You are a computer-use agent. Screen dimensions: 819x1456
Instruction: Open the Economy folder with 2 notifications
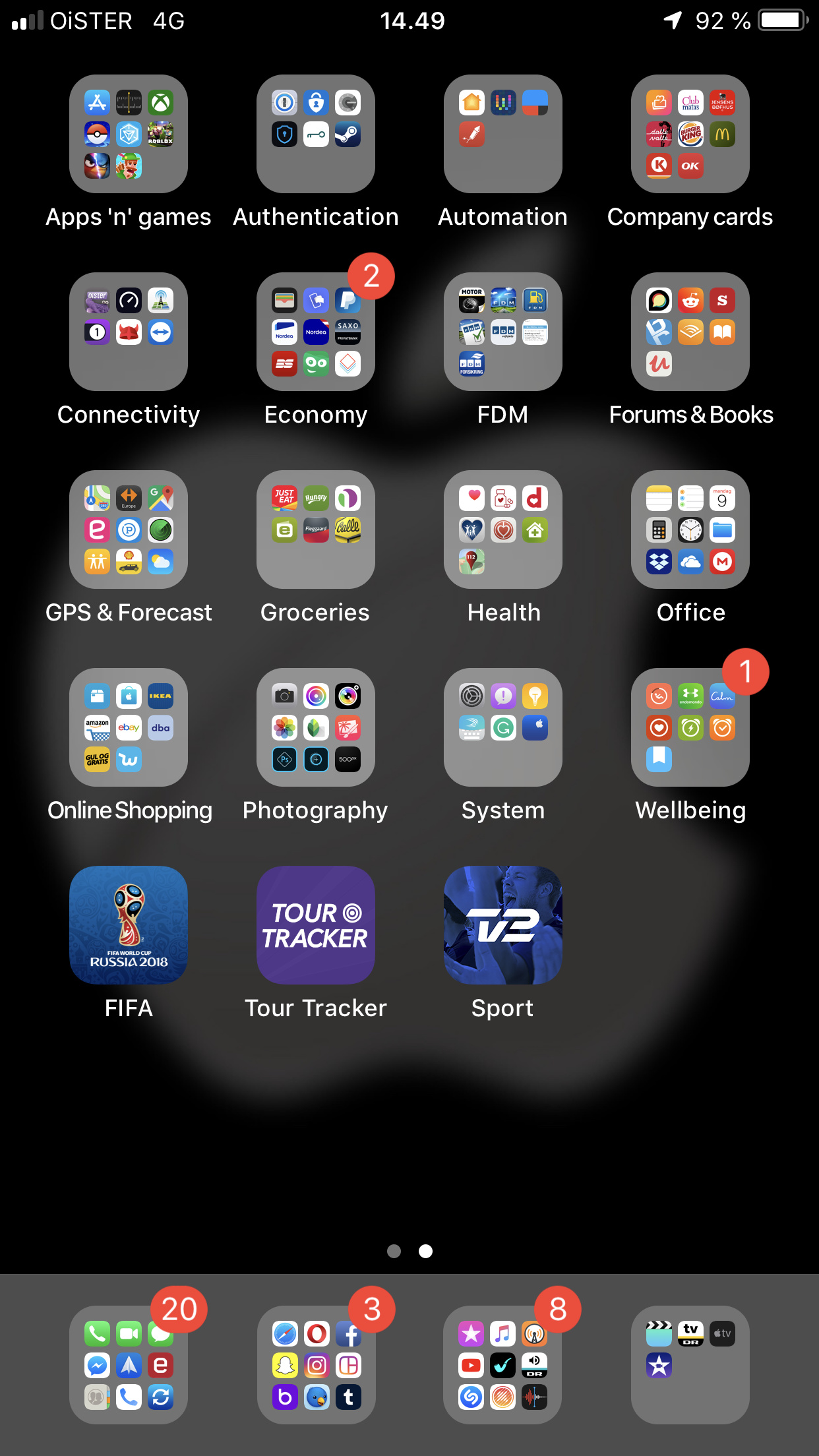(315, 332)
